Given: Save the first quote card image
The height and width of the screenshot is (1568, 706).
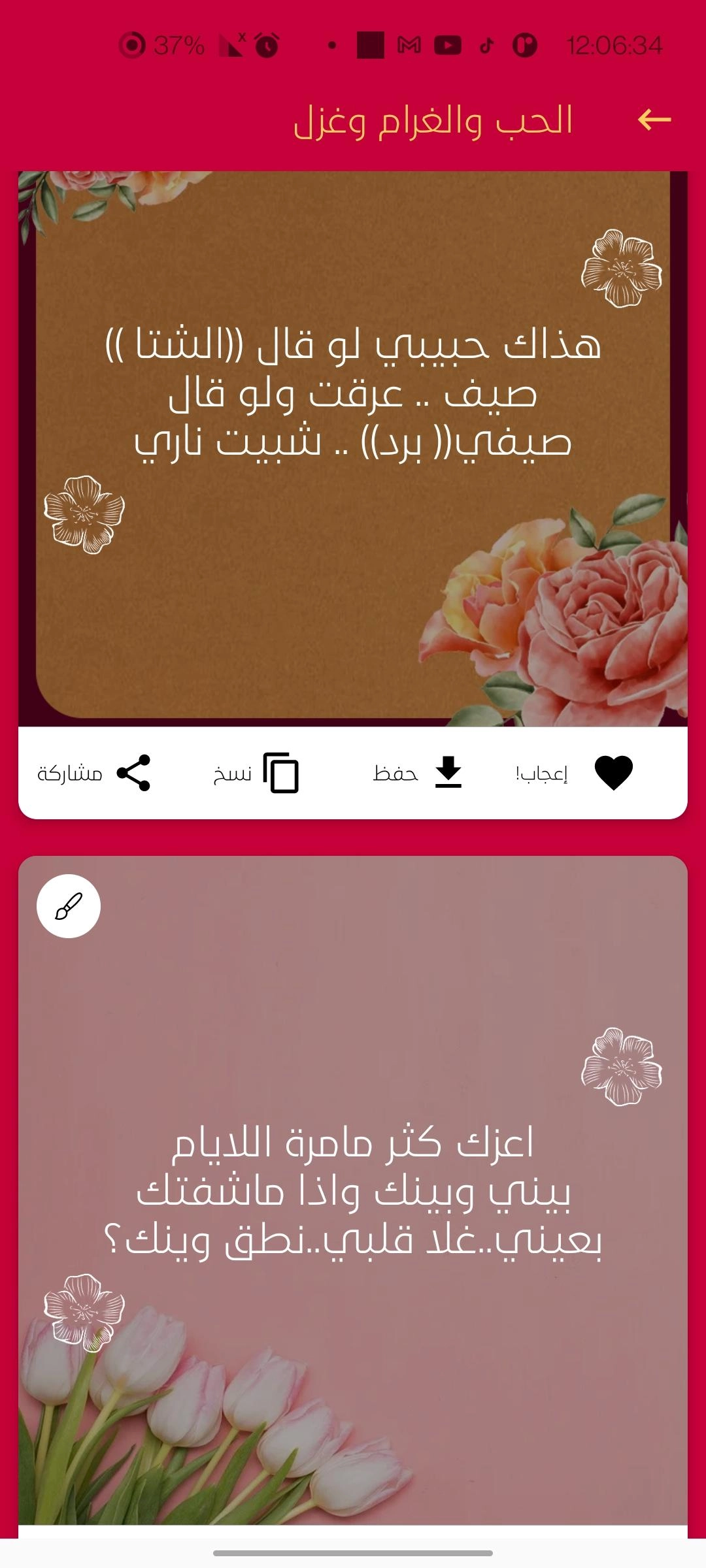Looking at the screenshot, I should pos(448,773).
